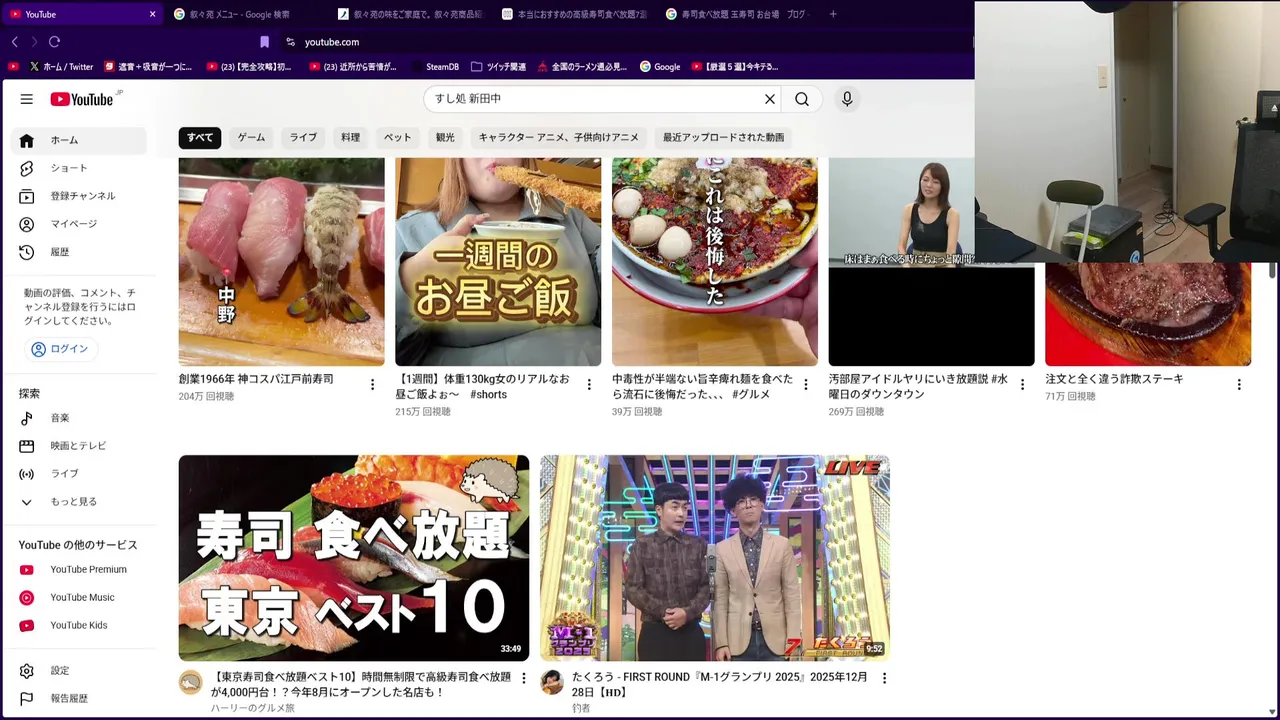
Task: Open the YouTube guide hamburger menu
Action: (27, 99)
